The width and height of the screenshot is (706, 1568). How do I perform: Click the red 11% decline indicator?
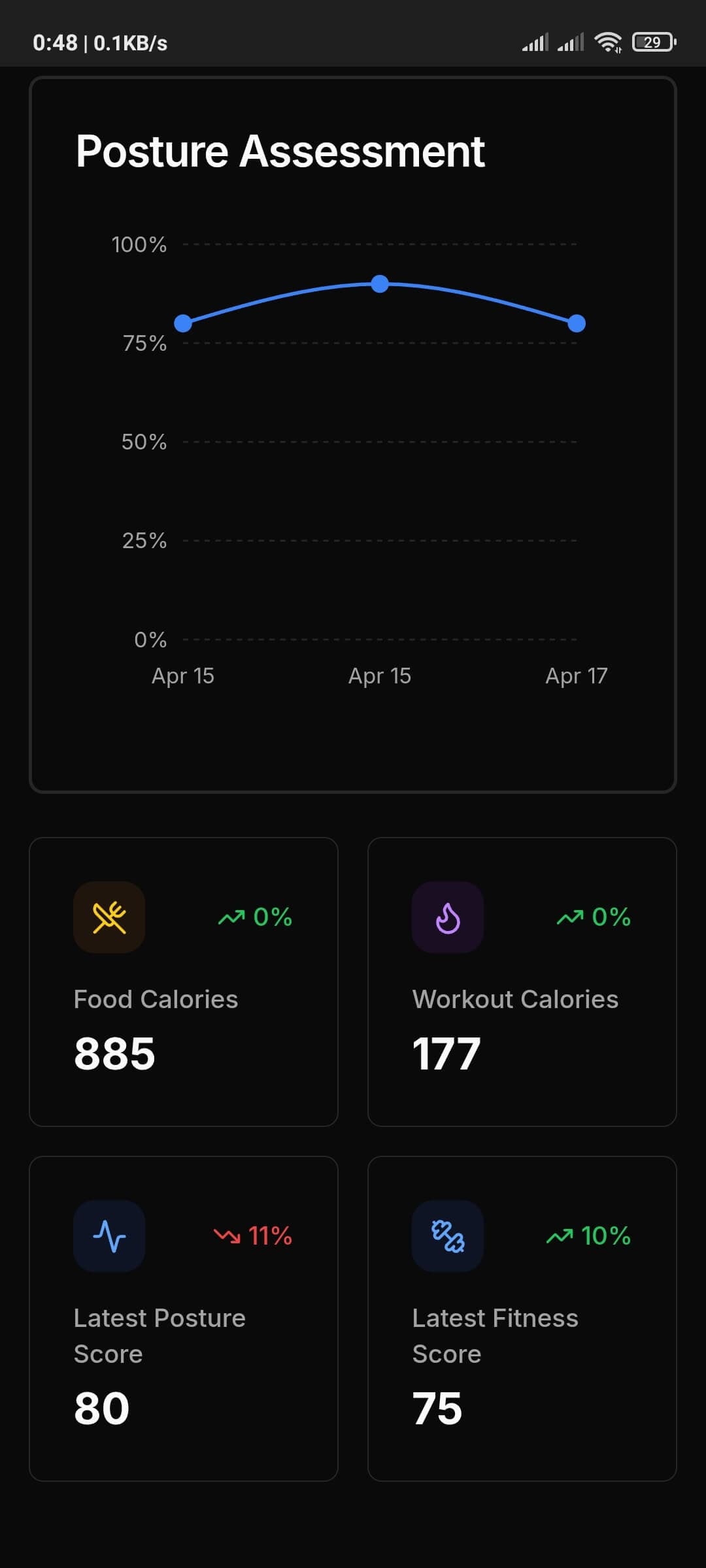tap(252, 1235)
